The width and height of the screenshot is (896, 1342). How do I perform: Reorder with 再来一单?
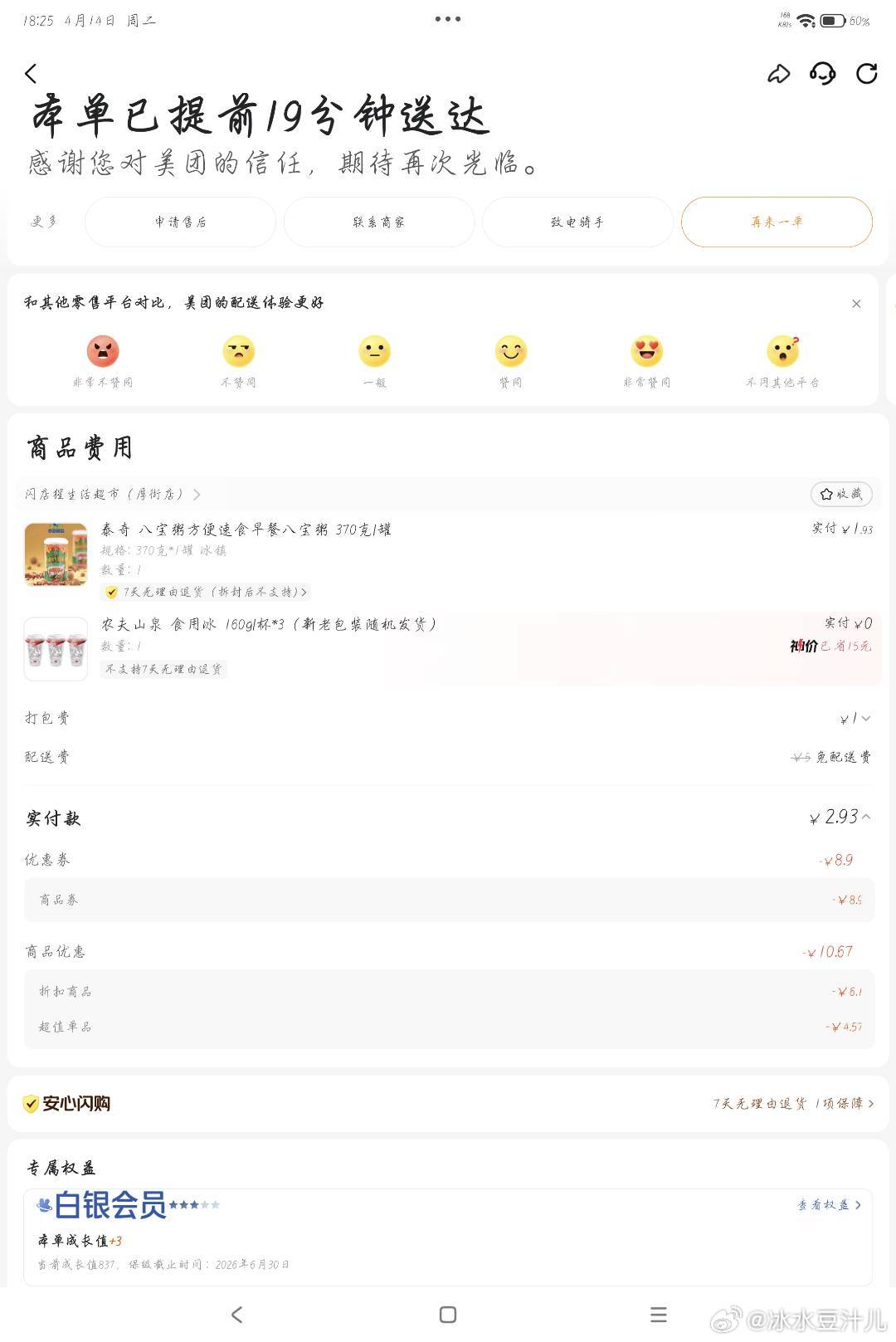coord(777,222)
